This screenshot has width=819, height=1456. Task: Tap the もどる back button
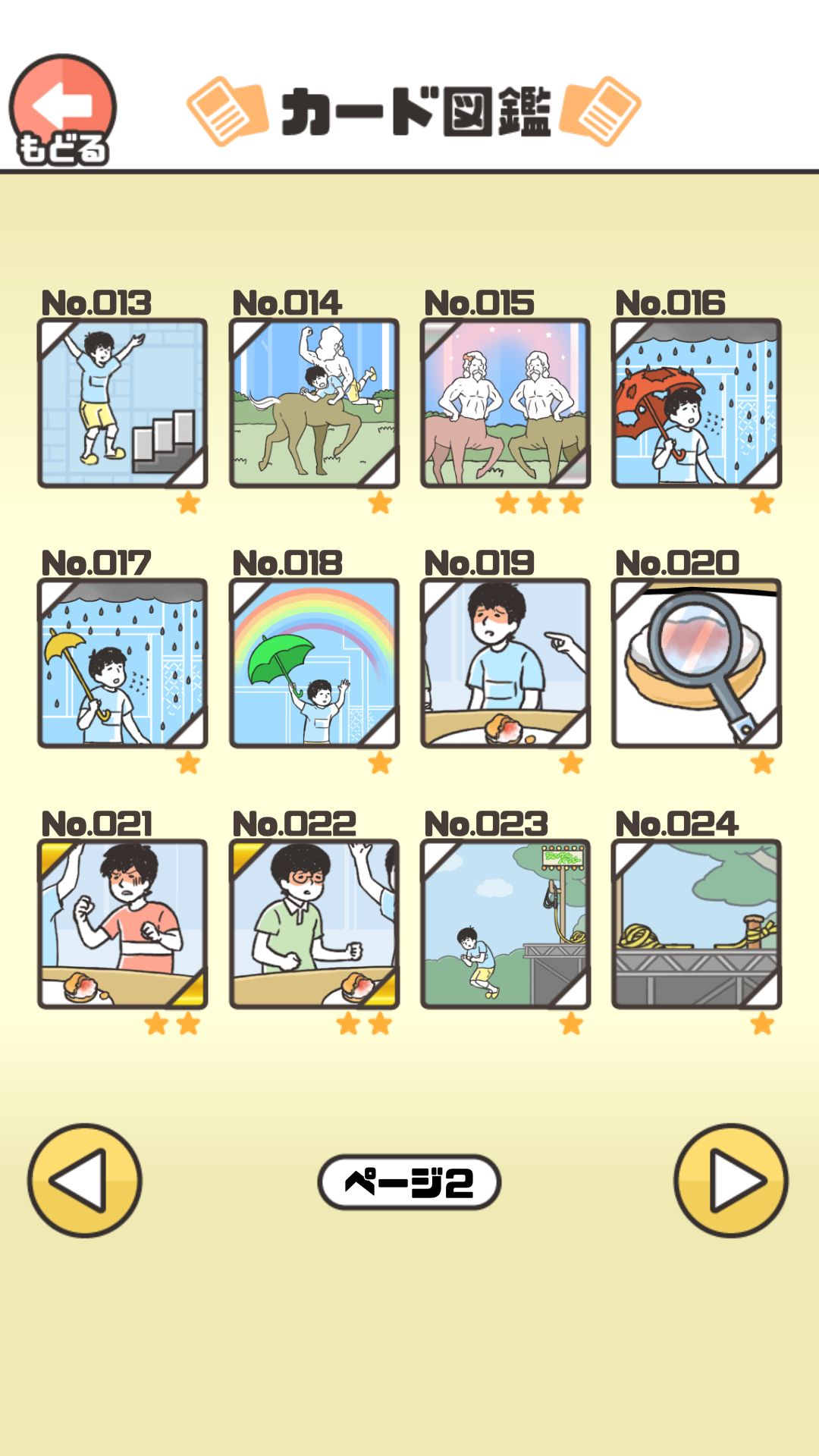[62, 110]
